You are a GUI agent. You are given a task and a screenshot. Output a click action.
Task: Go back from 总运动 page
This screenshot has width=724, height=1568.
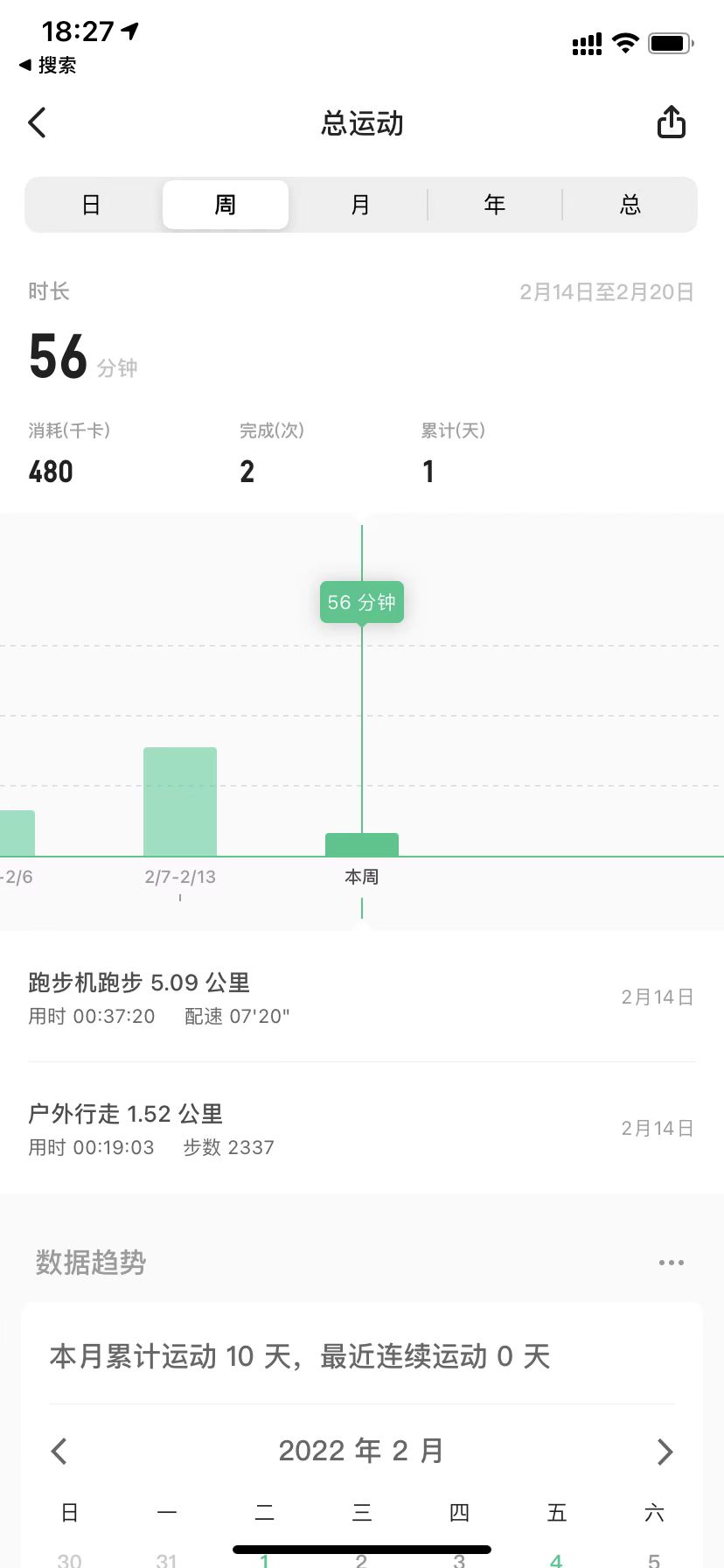tap(37, 123)
